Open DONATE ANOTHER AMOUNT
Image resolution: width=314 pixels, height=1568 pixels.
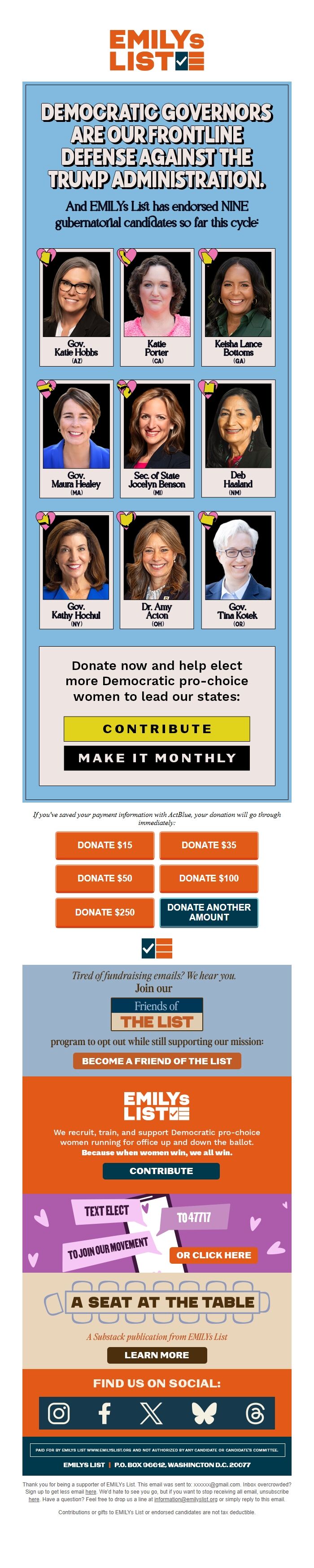[x=209, y=912]
